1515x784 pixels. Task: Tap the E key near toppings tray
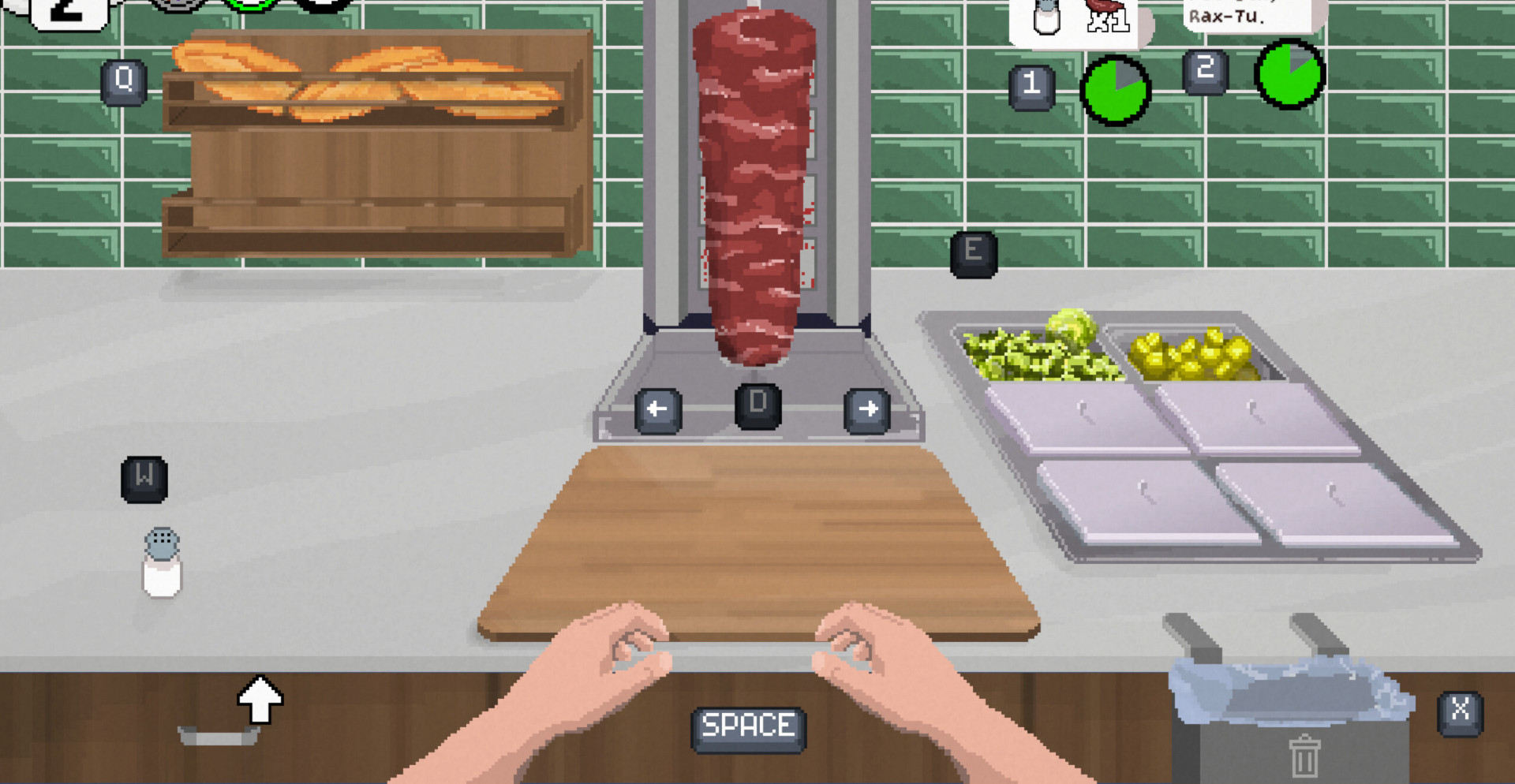tap(974, 254)
